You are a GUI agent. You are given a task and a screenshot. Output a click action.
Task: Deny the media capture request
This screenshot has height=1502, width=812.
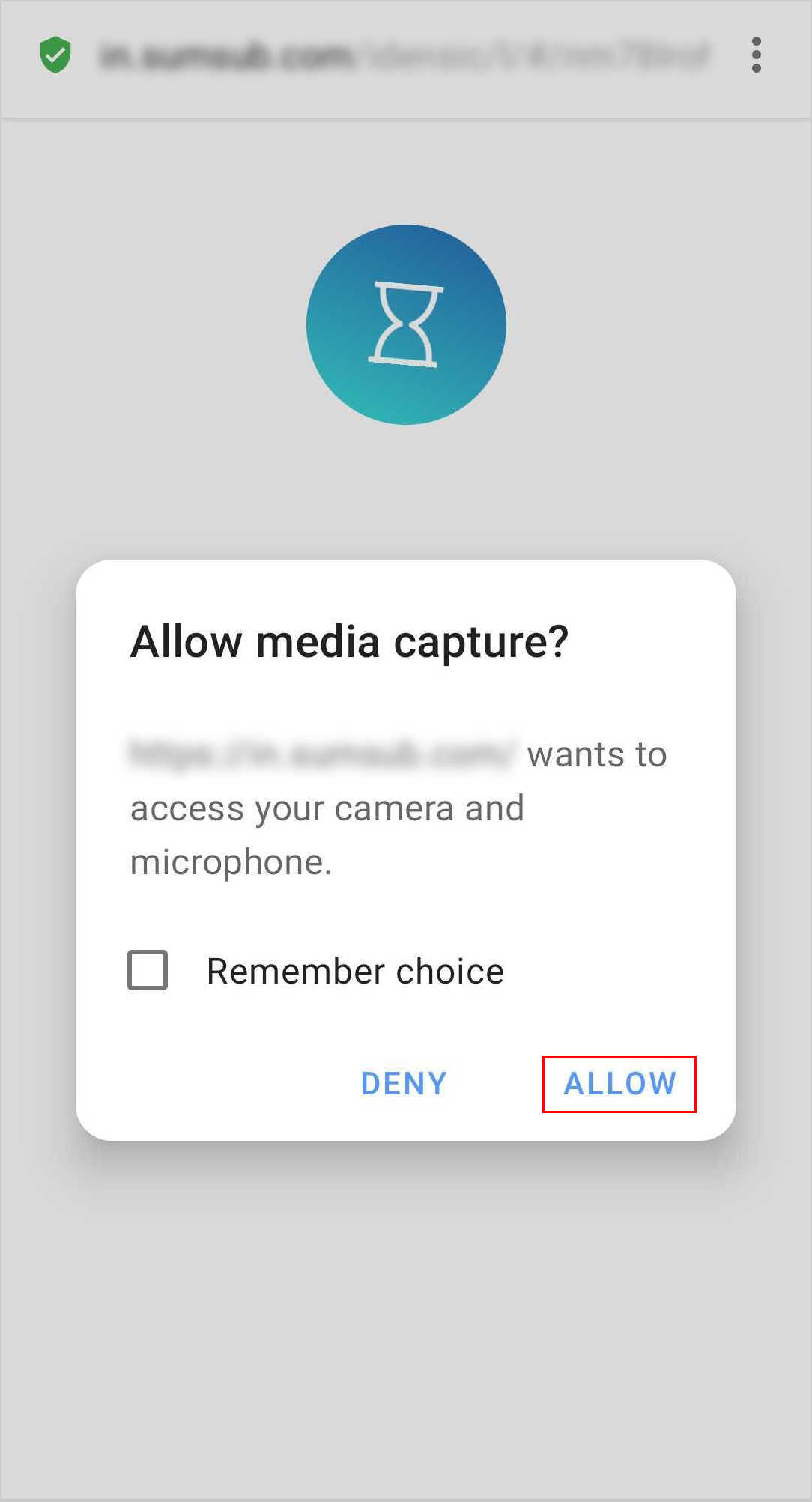point(404,1083)
